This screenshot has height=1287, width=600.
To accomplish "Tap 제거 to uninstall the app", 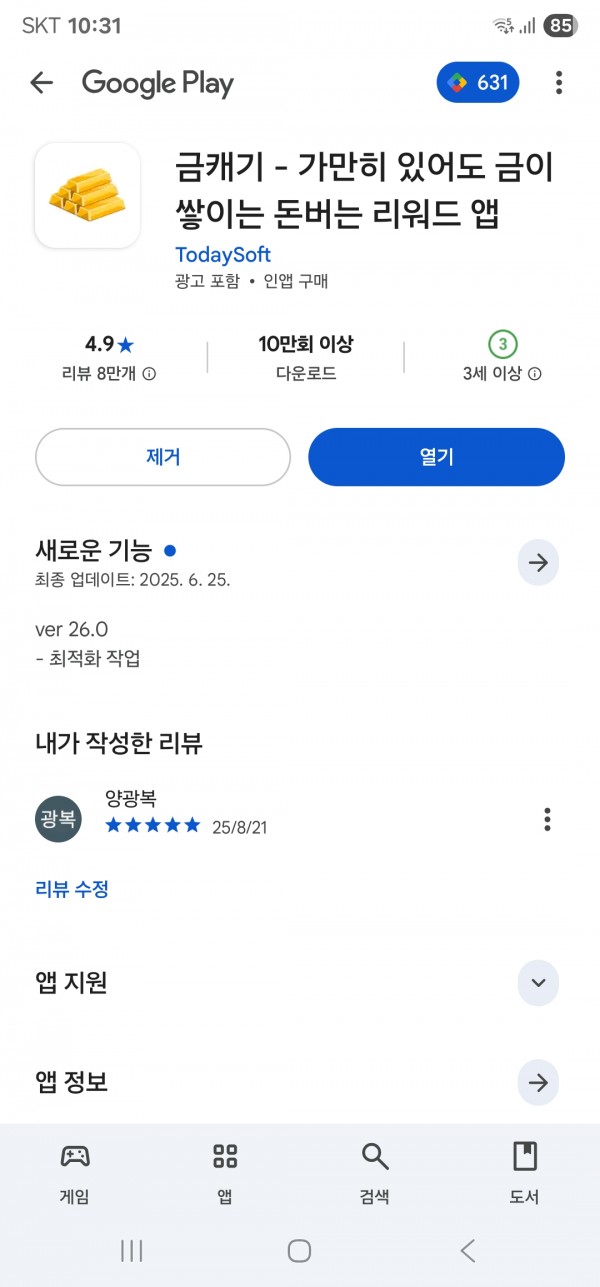I will 163,457.
